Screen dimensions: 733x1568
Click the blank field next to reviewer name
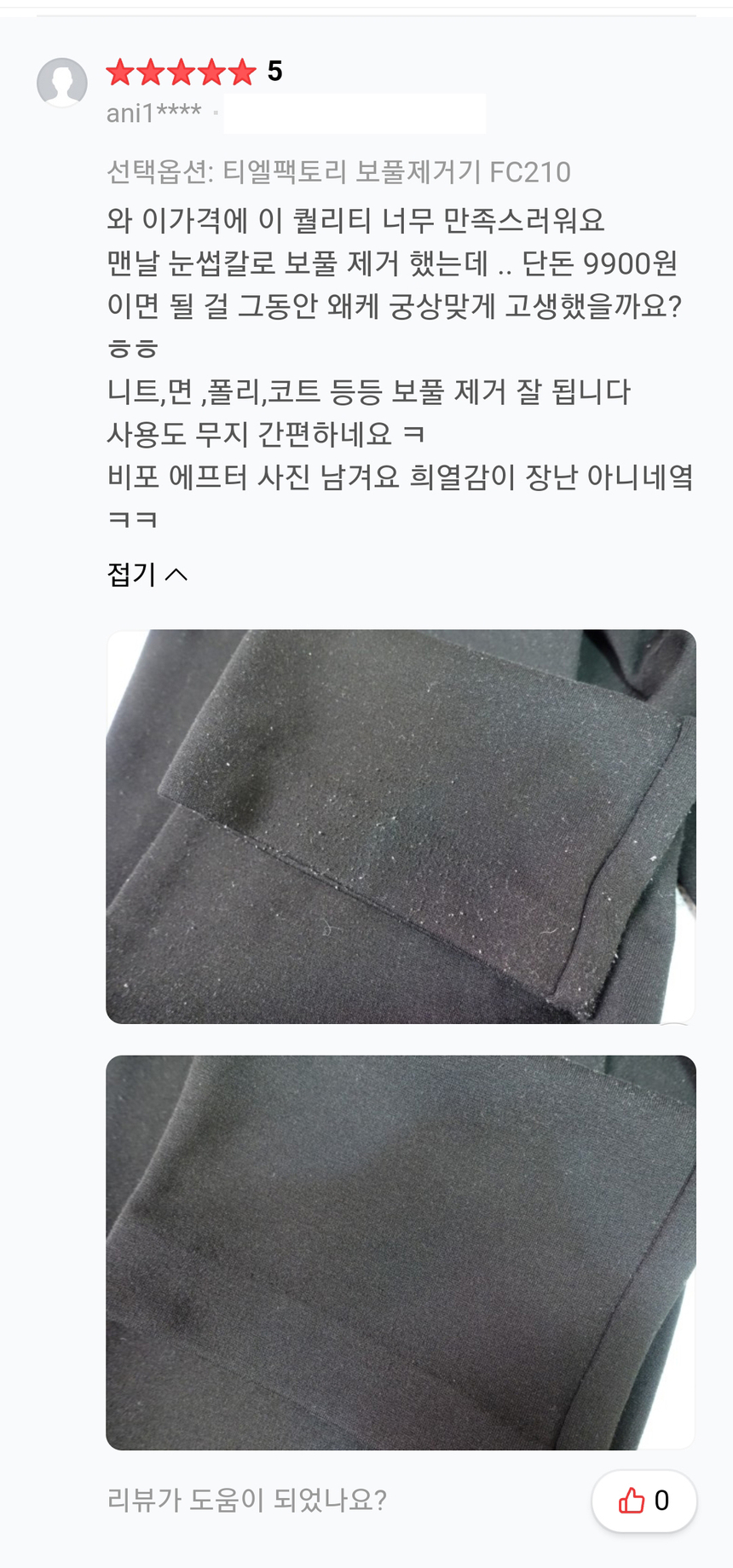(x=354, y=112)
